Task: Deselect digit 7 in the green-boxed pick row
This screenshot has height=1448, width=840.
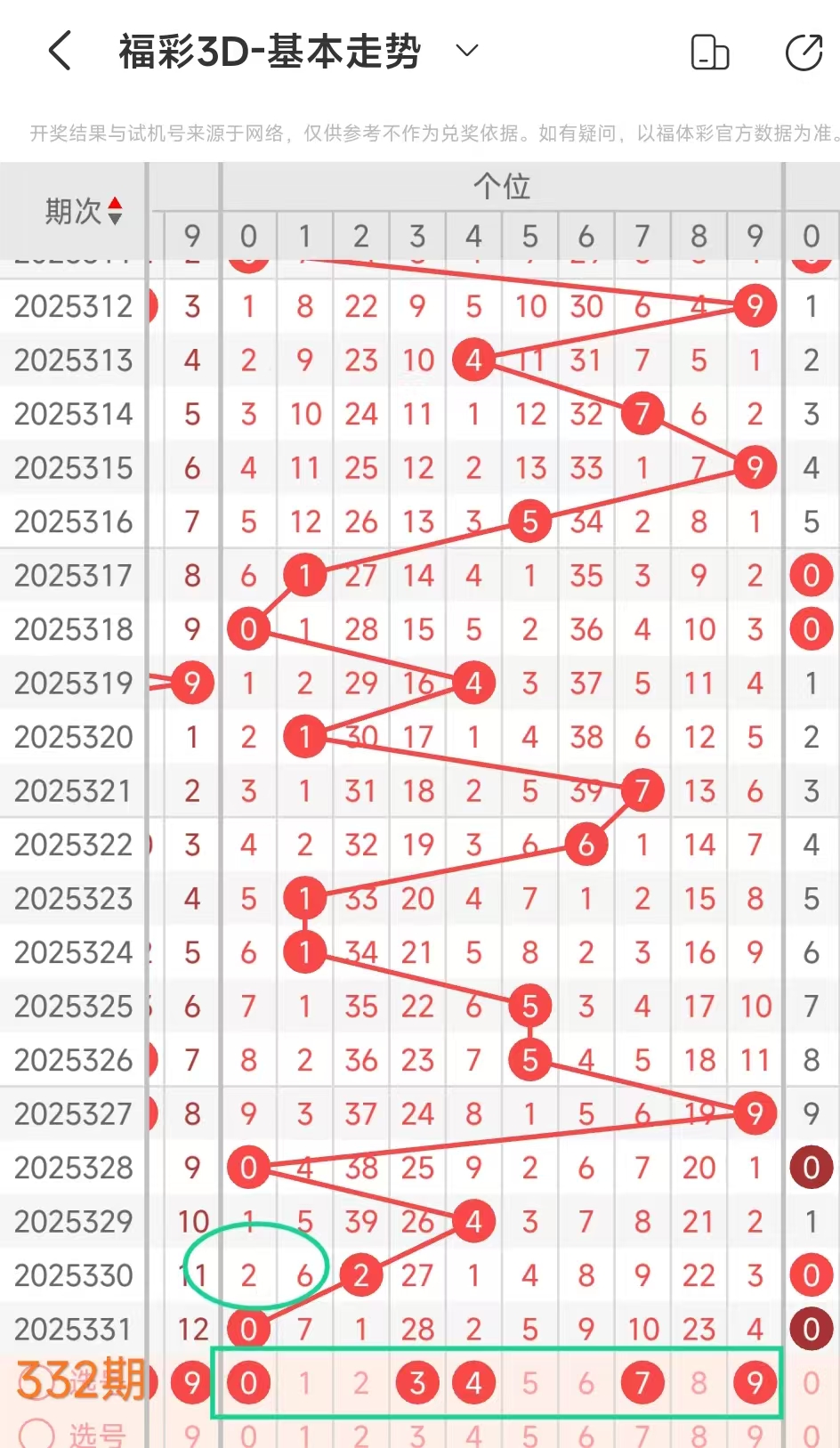Action: click(642, 1382)
